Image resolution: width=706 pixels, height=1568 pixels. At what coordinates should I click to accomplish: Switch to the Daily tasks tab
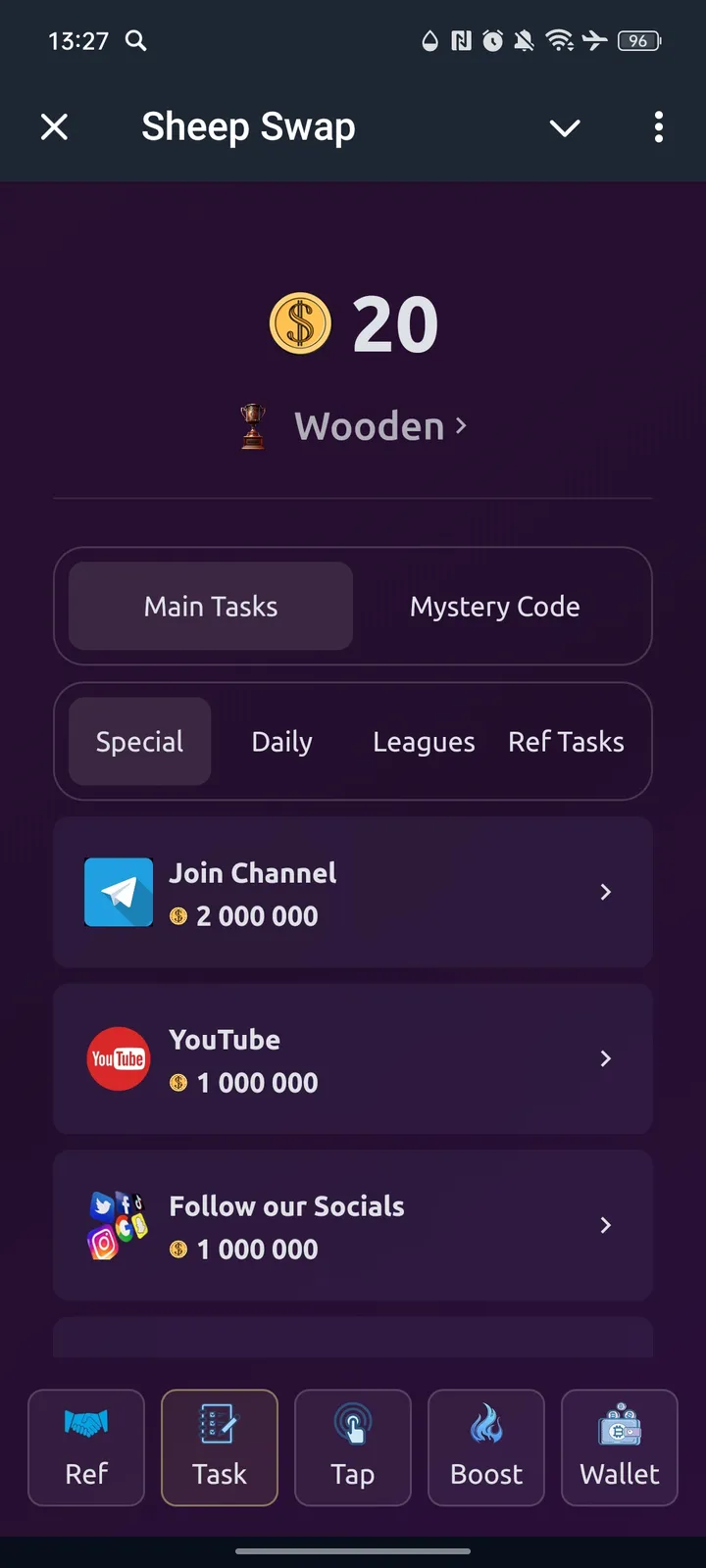click(x=281, y=742)
